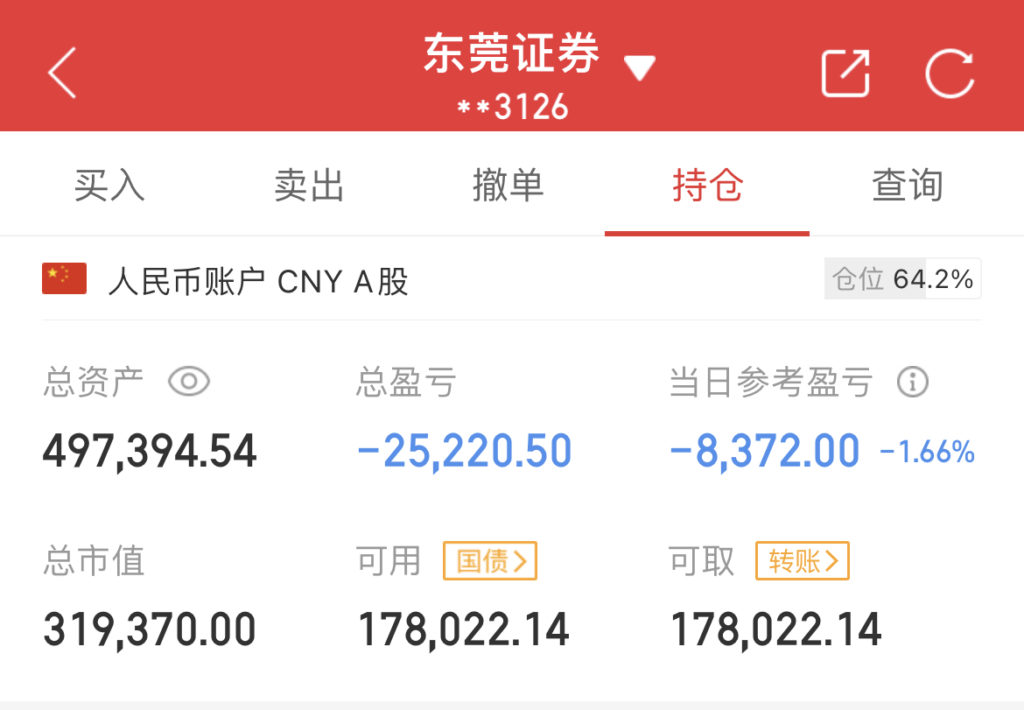Tap the 国债 button next to 可用
The width and height of the screenshot is (1024, 710).
click(x=490, y=561)
